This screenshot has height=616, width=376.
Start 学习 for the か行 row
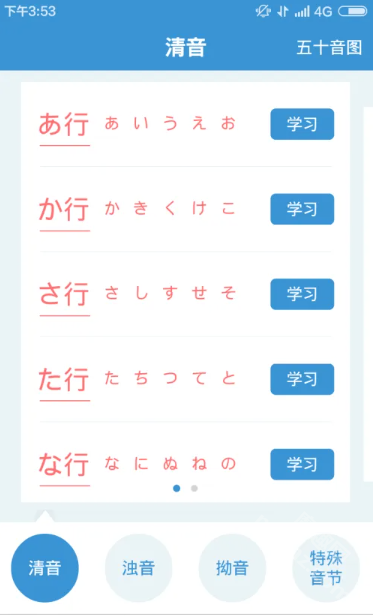point(302,209)
